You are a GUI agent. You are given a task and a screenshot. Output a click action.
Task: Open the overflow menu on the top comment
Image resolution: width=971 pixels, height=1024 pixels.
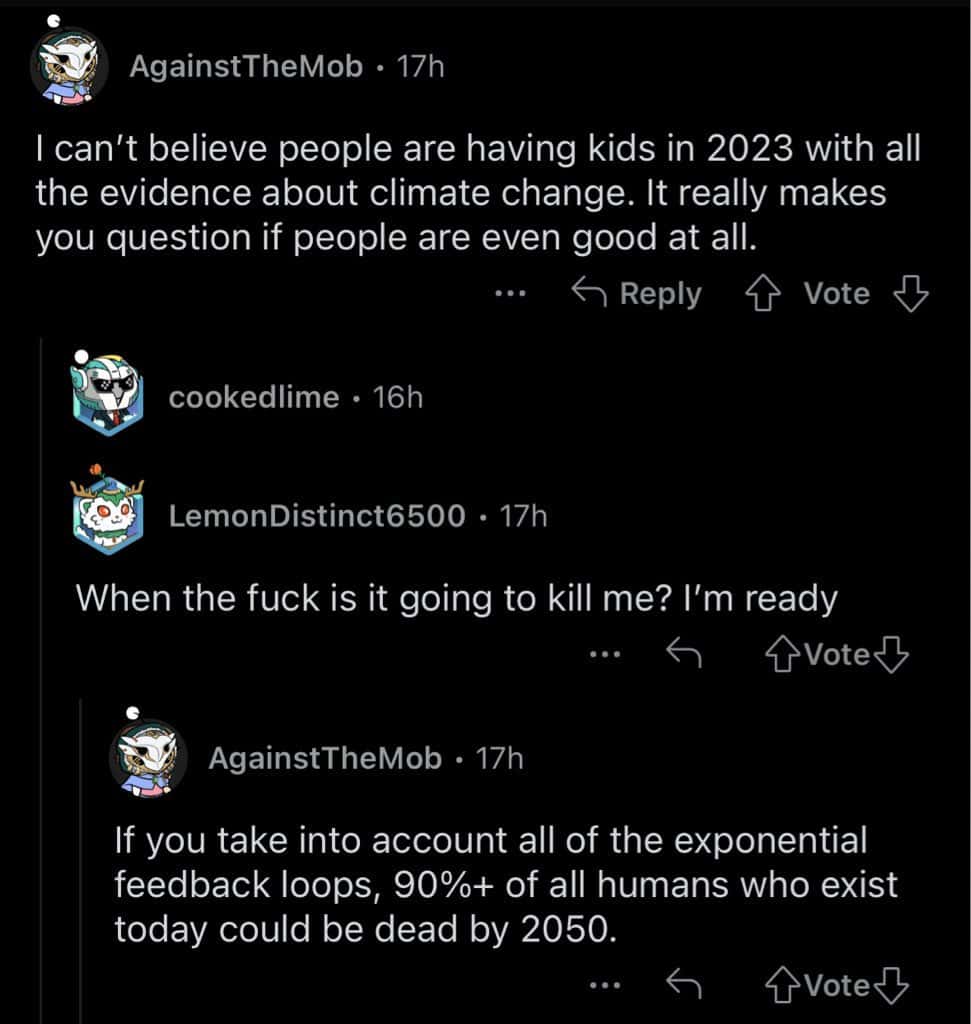[510, 293]
